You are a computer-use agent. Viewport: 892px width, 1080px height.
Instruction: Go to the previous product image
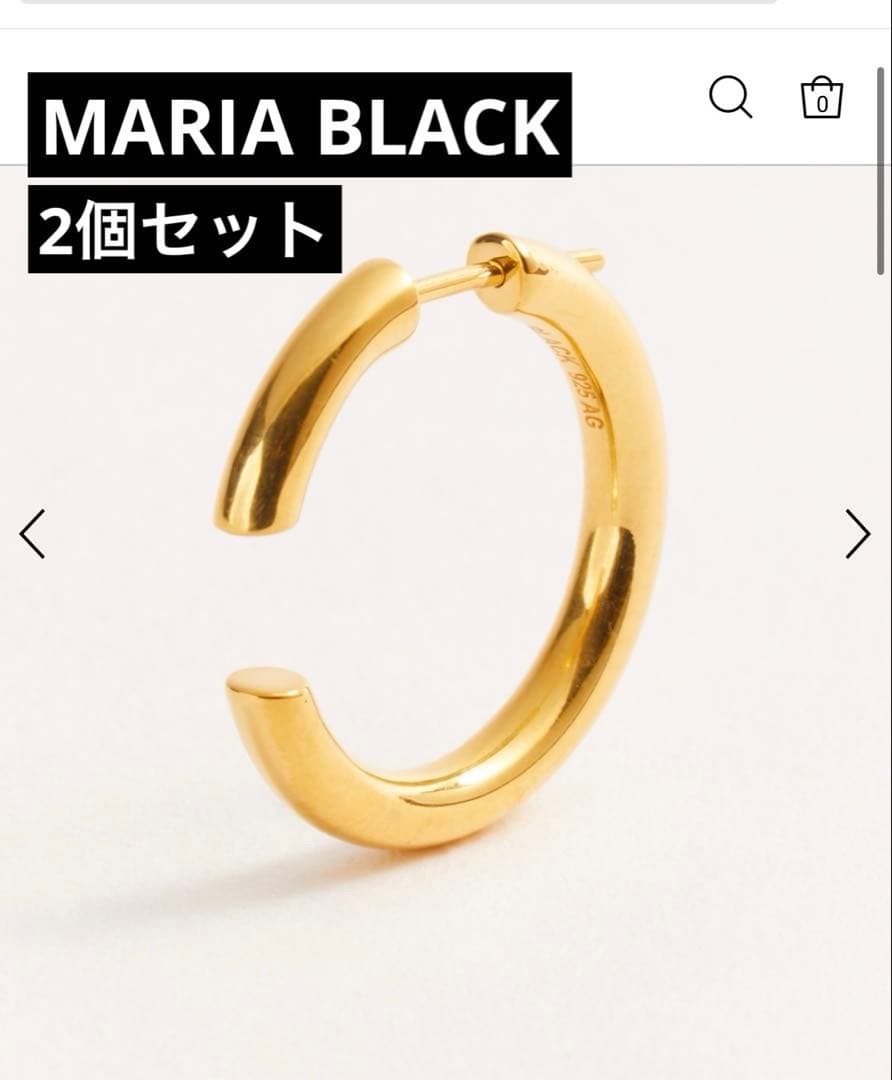click(x=33, y=534)
